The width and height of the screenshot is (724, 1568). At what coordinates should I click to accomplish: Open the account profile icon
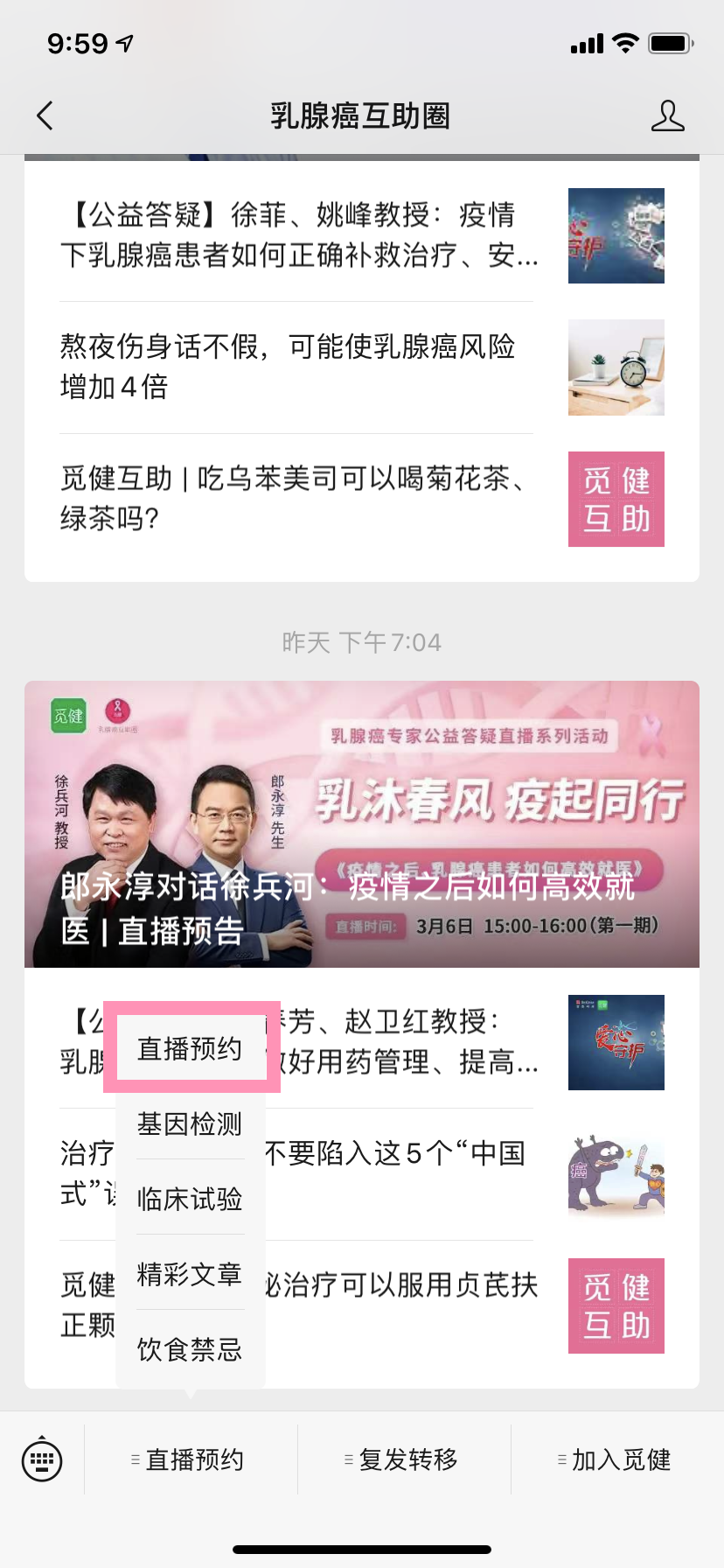(x=667, y=115)
